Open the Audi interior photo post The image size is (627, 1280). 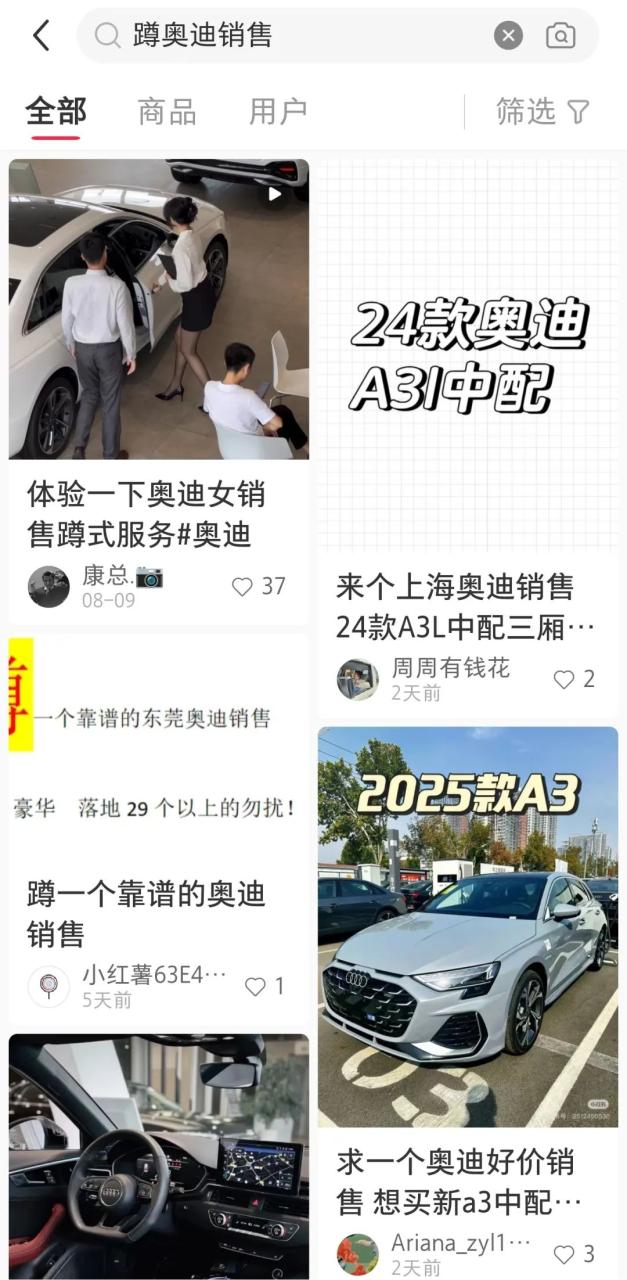coord(159,1155)
